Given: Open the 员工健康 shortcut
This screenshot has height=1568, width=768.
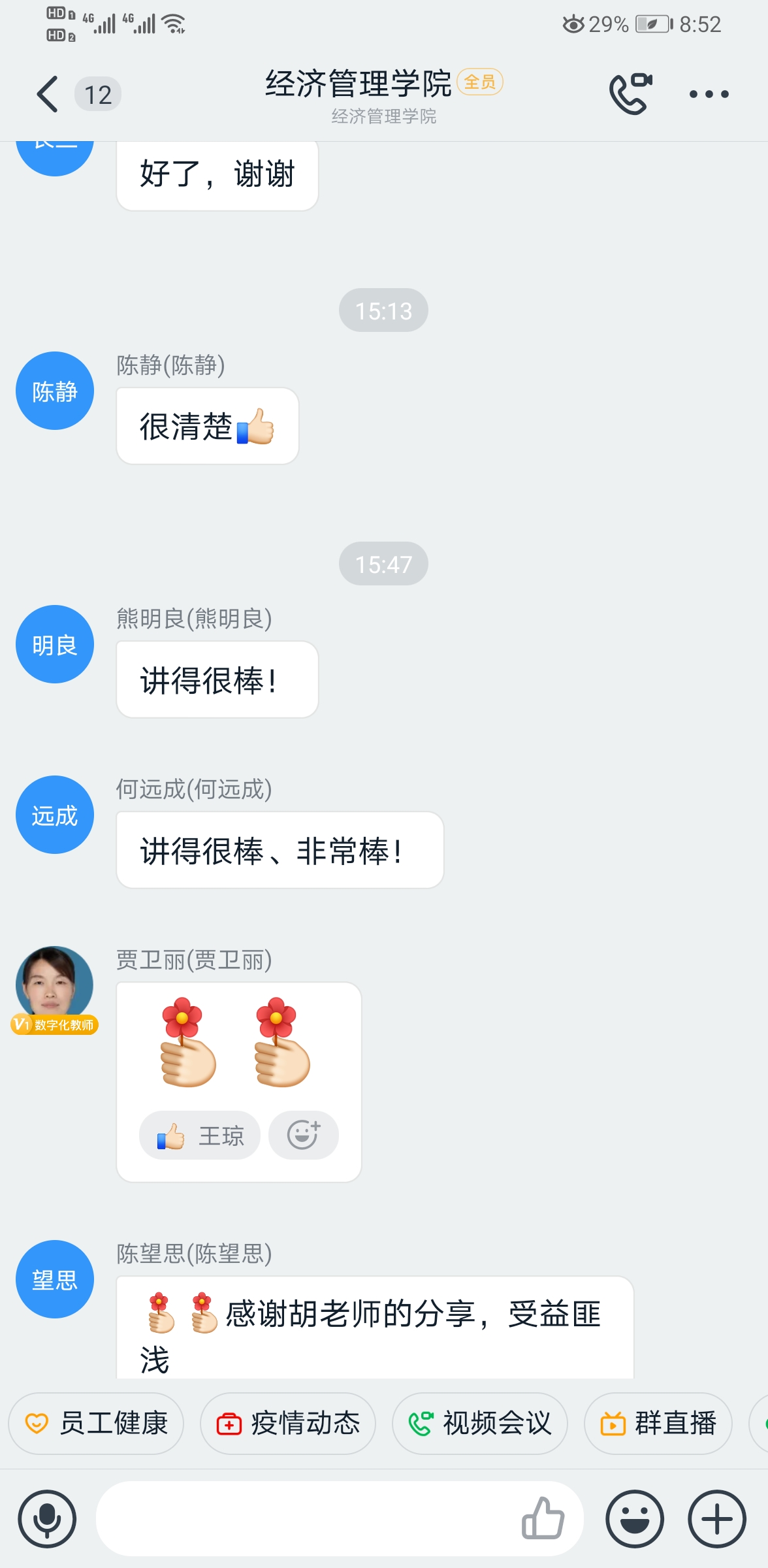Looking at the screenshot, I should click(96, 1423).
